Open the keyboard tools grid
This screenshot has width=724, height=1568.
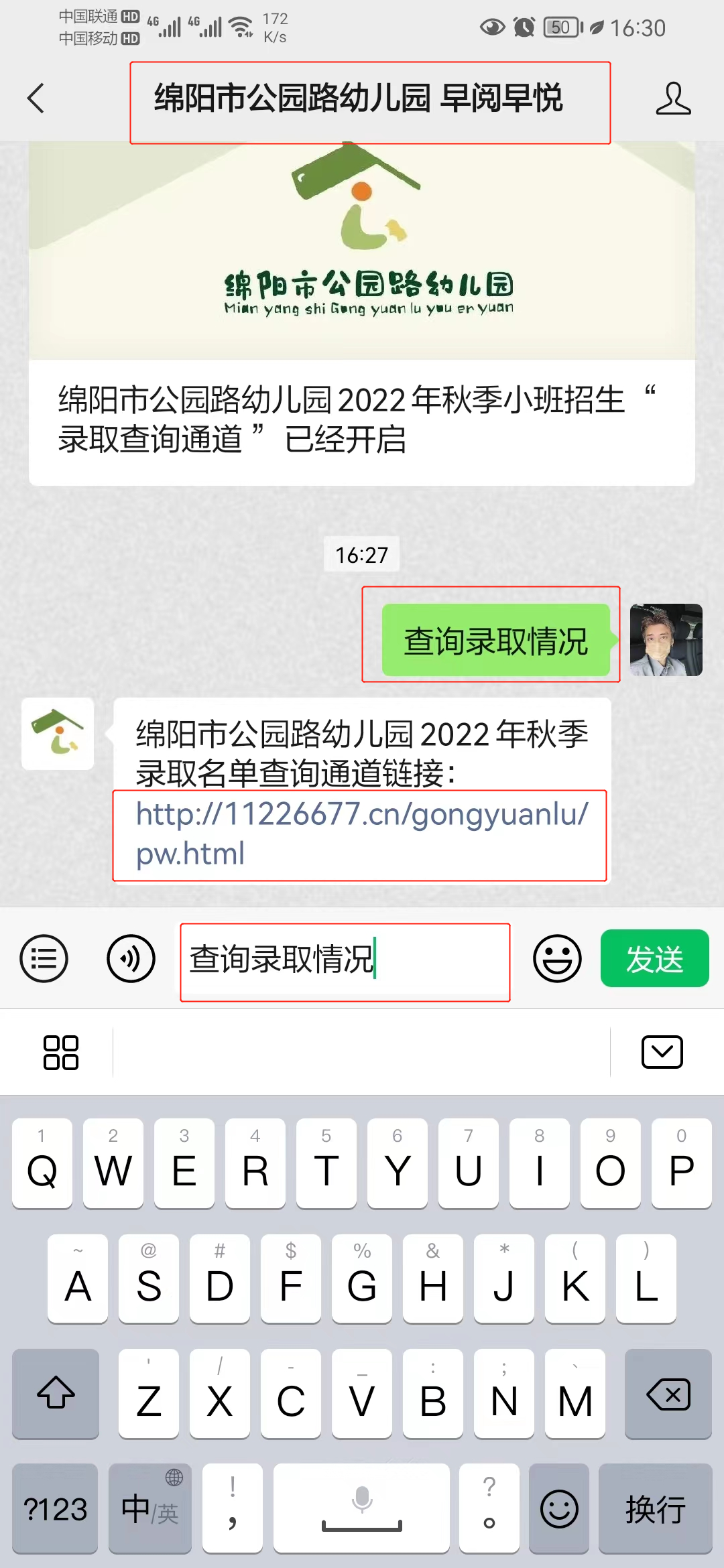61,1052
